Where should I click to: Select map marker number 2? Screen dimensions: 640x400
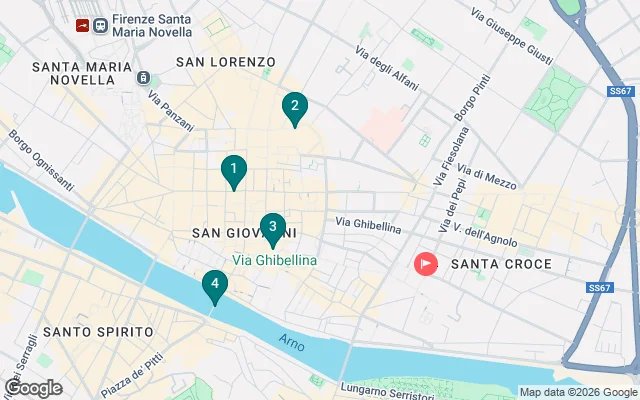(294, 107)
